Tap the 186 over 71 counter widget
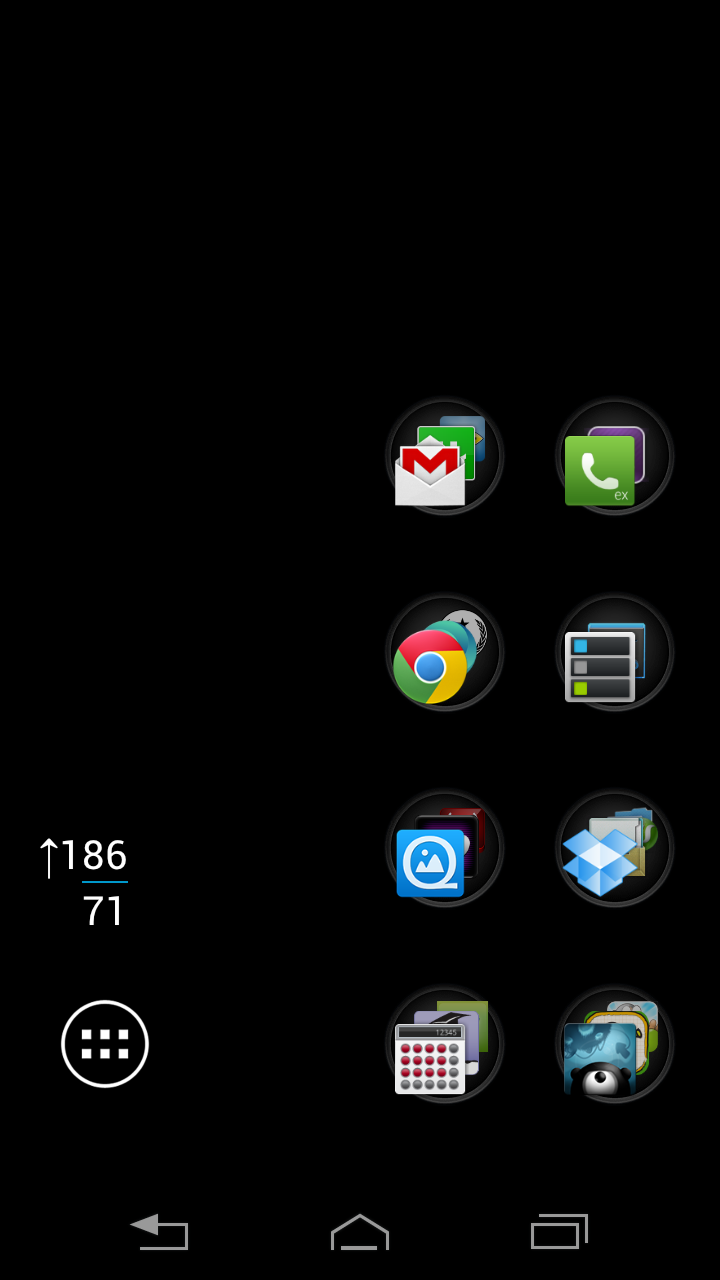This screenshot has height=1280, width=720. click(x=84, y=883)
